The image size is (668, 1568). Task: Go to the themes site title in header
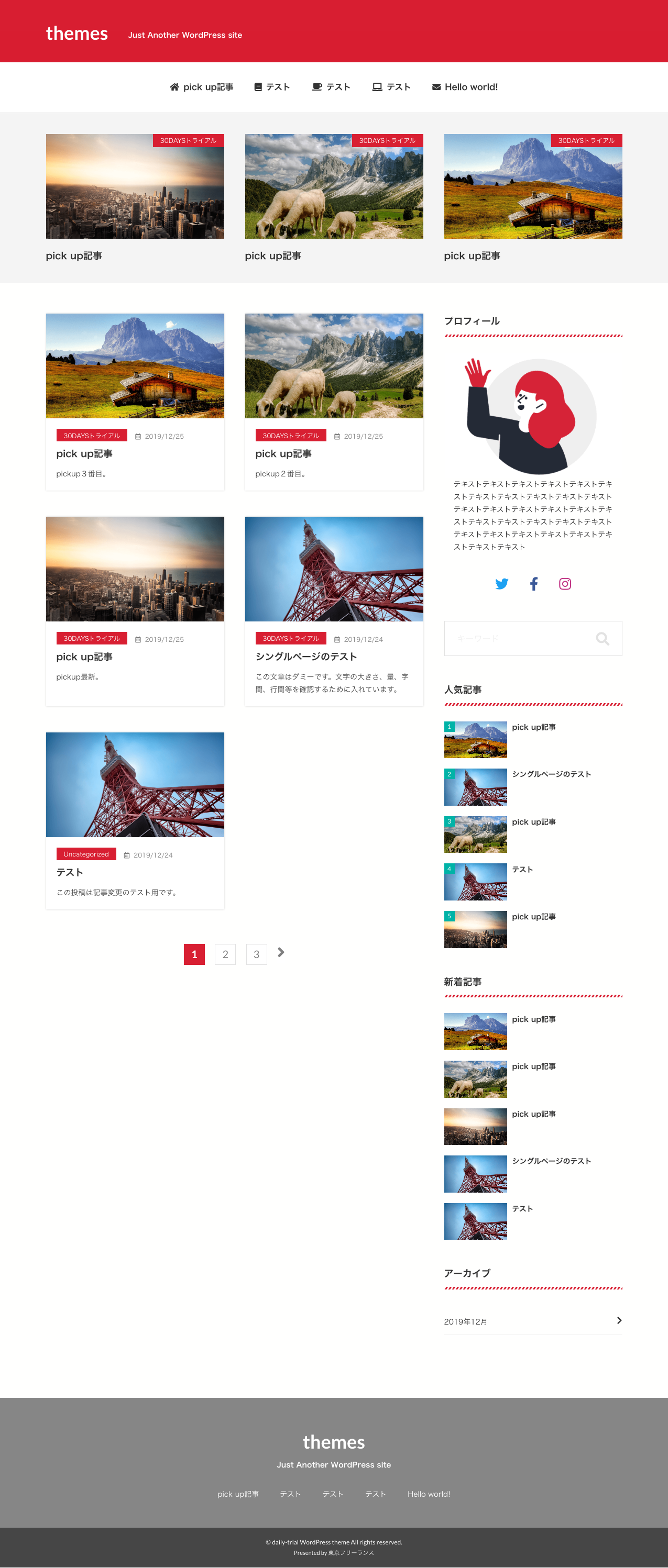pos(76,34)
